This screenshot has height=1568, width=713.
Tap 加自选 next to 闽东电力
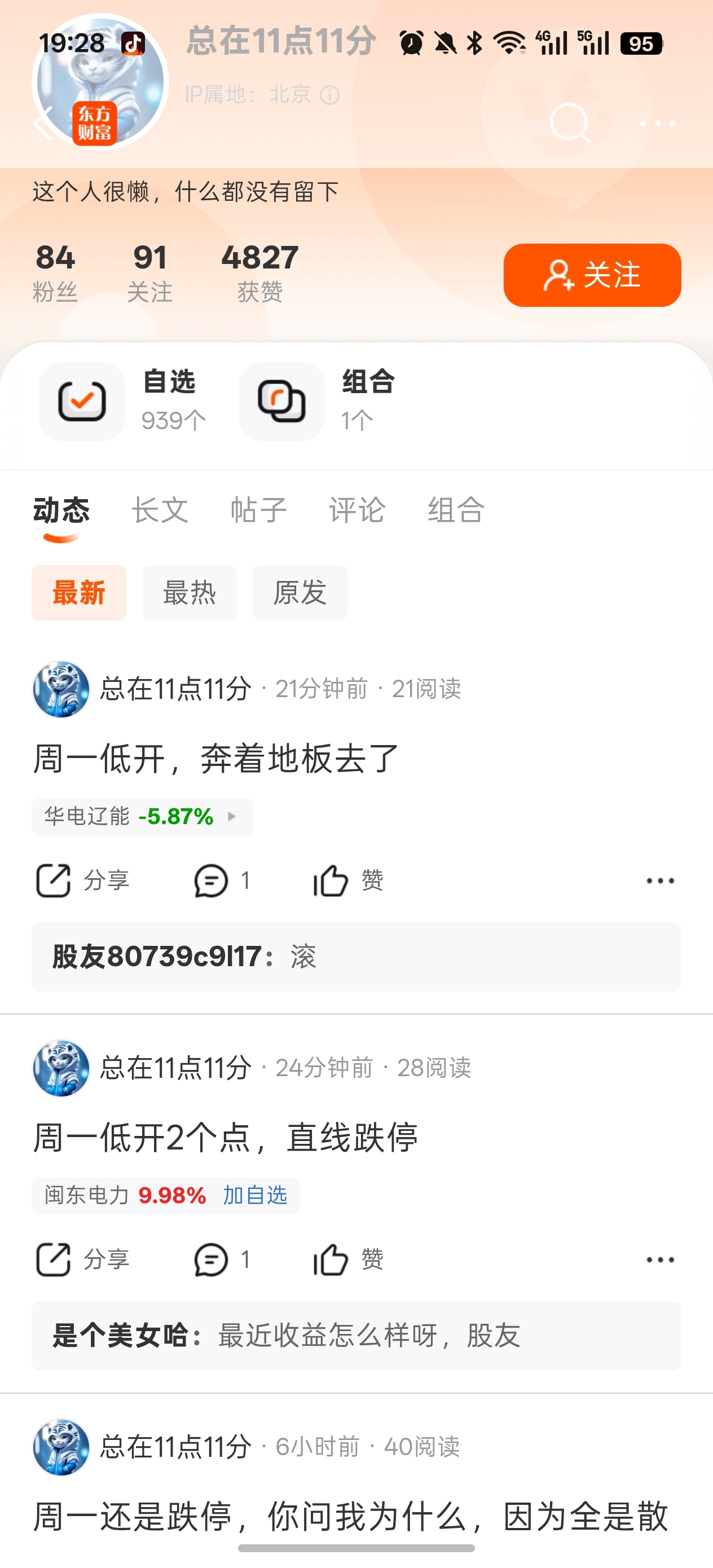(255, 1195)
